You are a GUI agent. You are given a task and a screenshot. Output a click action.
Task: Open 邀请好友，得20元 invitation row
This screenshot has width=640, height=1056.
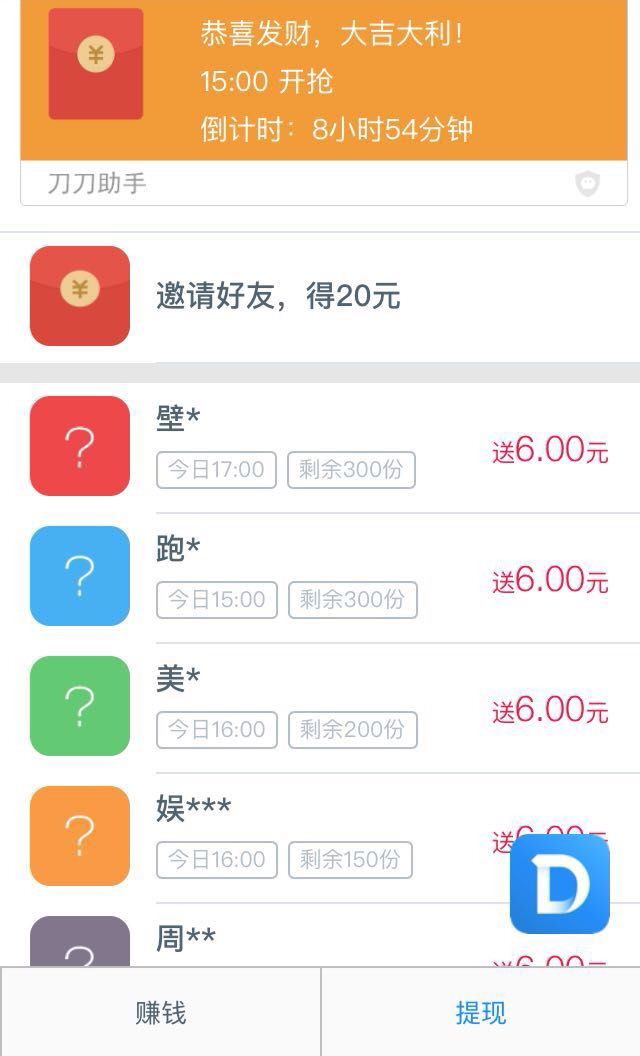coord(320,296)
